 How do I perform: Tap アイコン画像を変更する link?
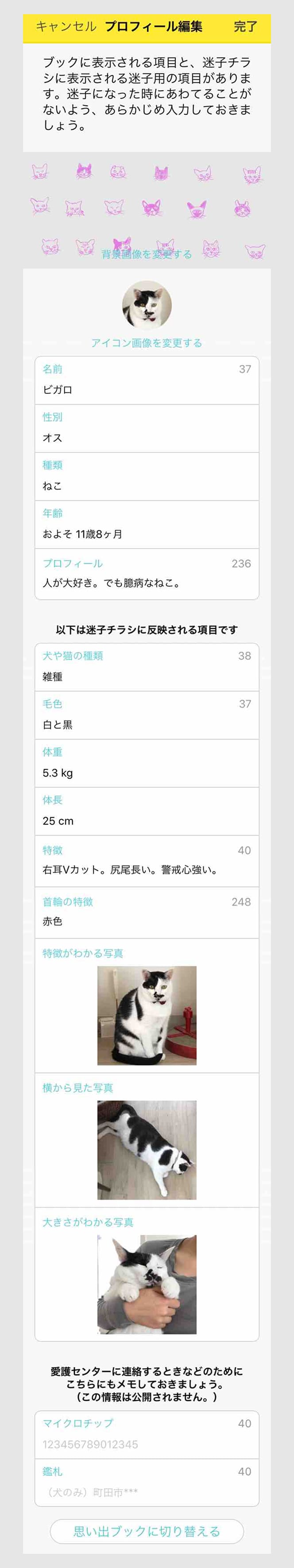147,343
